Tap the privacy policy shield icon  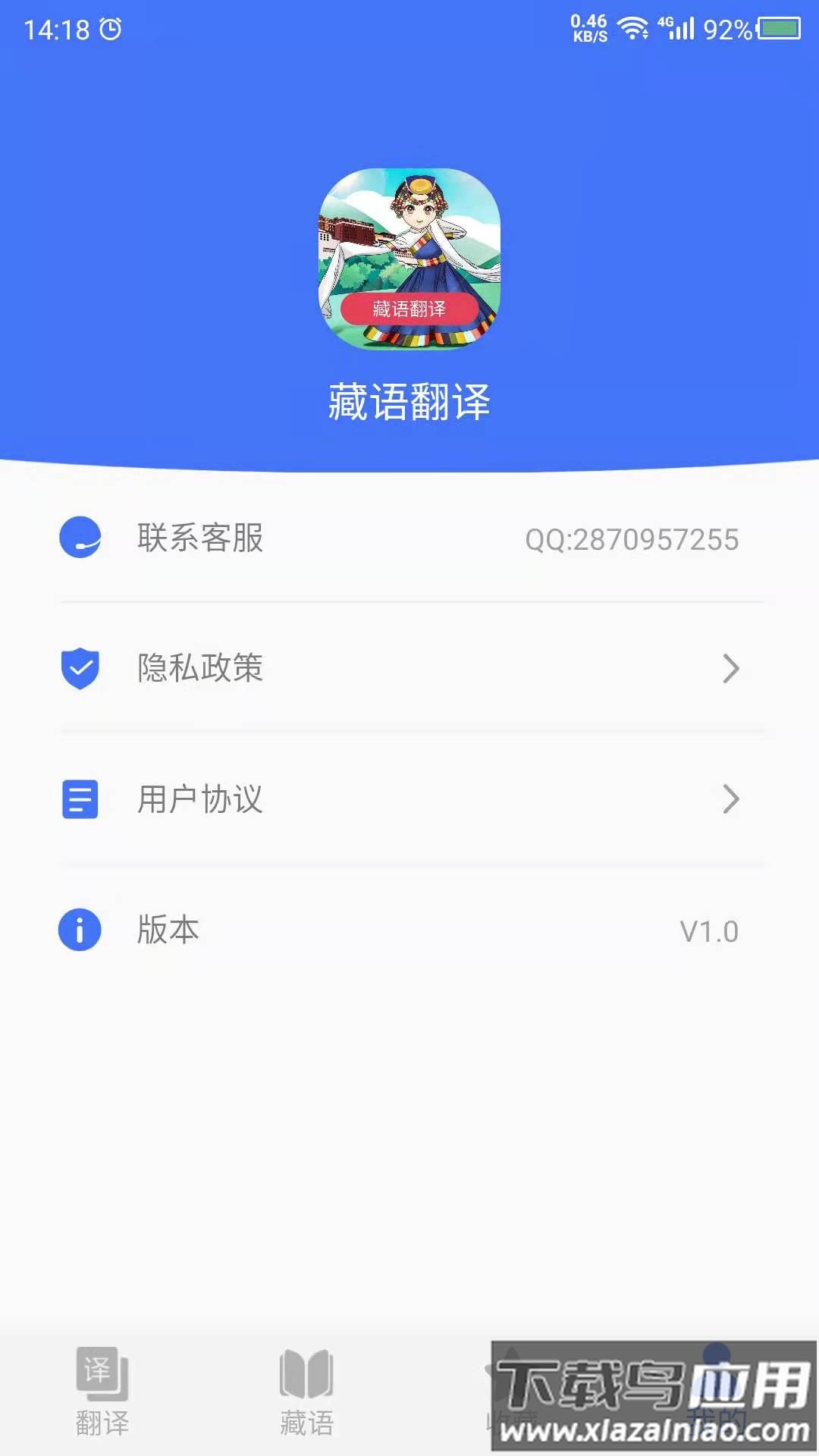pos(79,669)
